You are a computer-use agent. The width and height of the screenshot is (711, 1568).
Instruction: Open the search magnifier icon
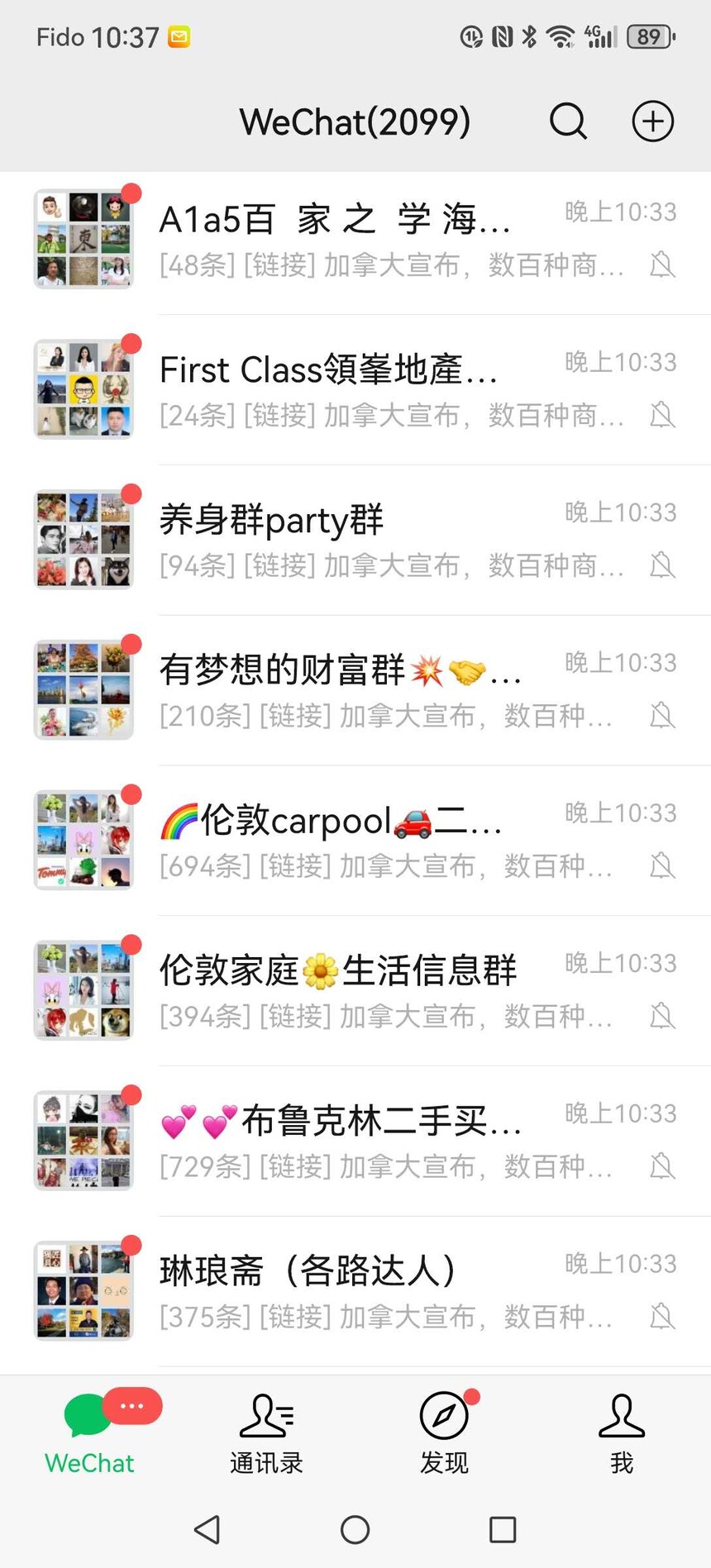point(569,122)
